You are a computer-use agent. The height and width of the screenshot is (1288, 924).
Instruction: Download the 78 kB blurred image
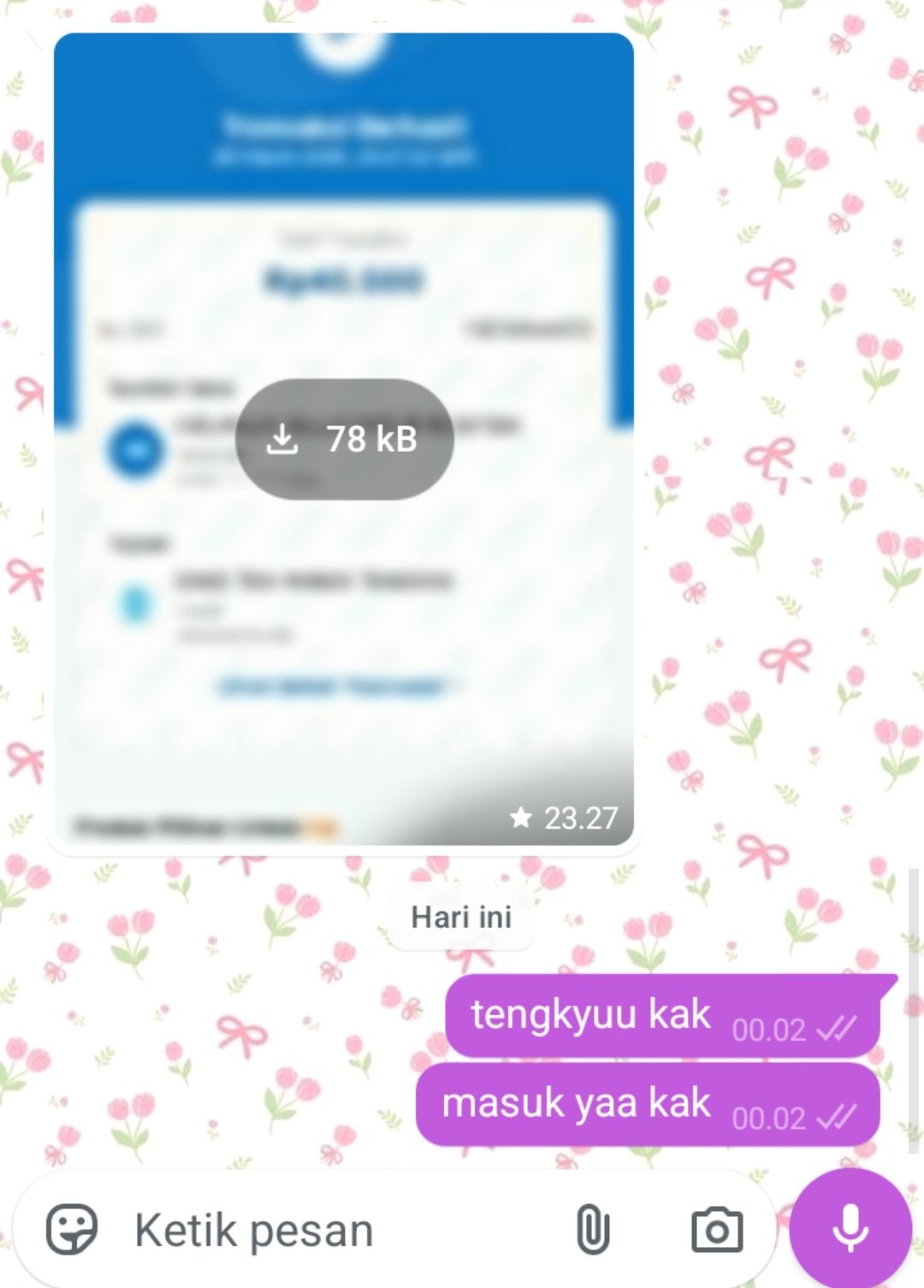point(344,439)
